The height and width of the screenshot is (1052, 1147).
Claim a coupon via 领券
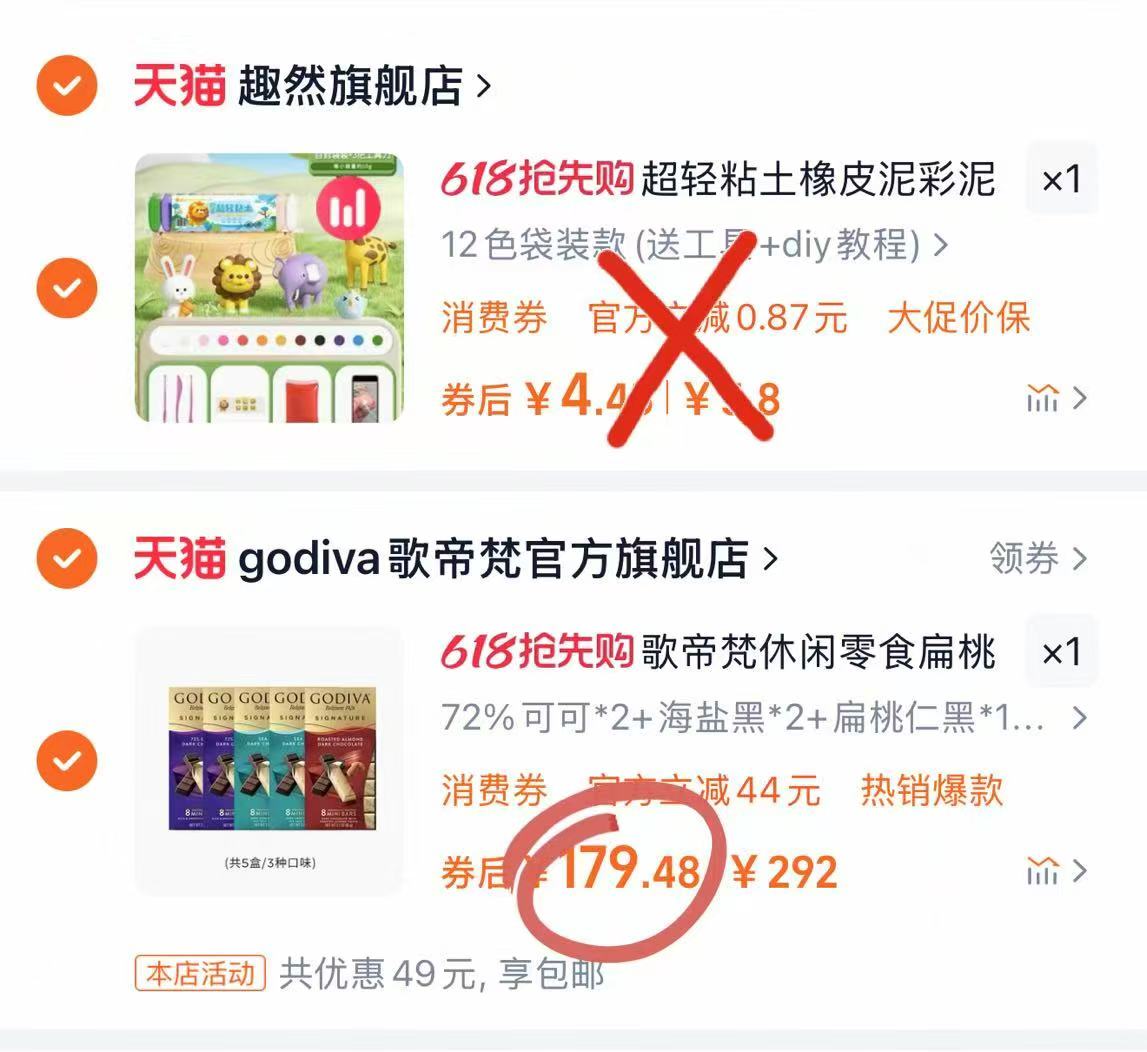pyautogui.click(x=1037, y=558)
